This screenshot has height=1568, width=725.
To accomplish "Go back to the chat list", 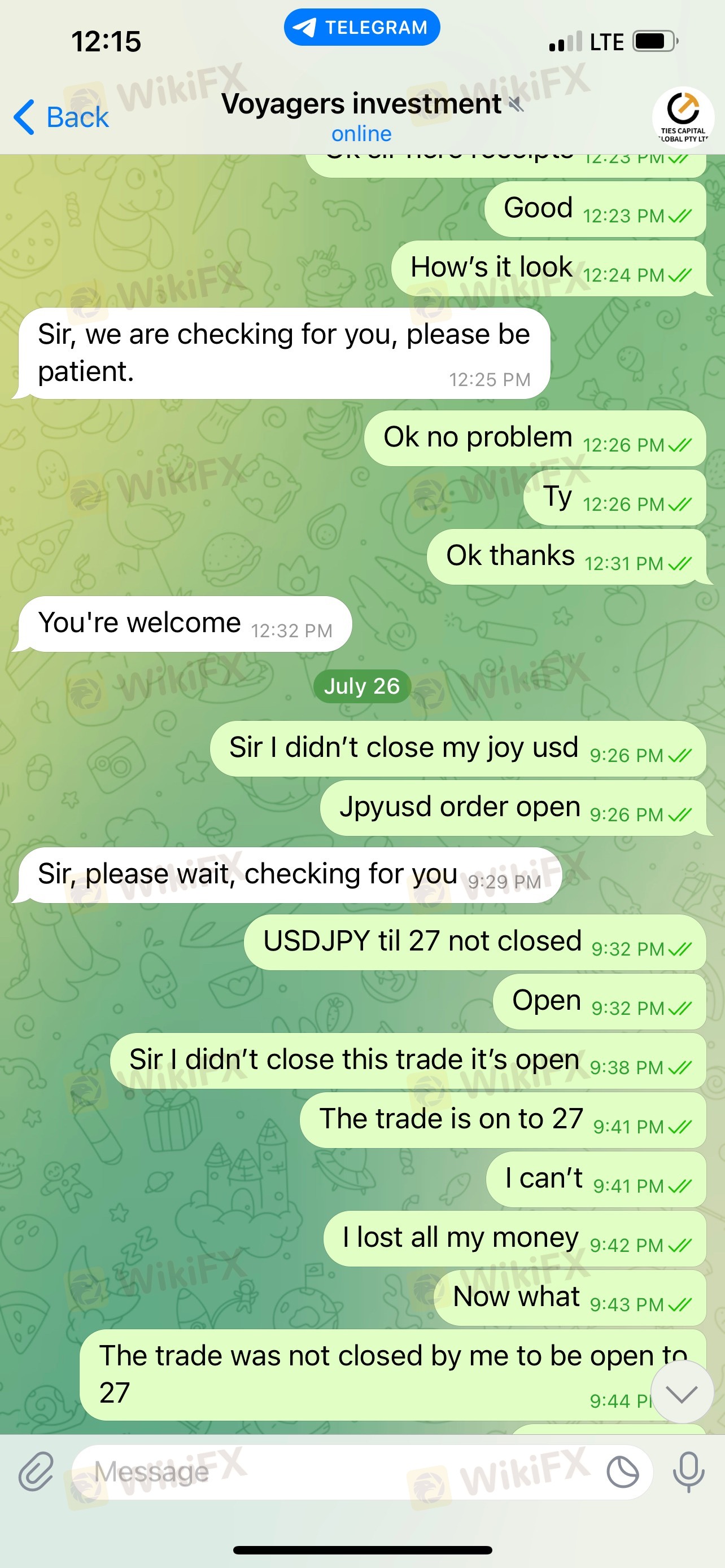I will pos(61,117).
